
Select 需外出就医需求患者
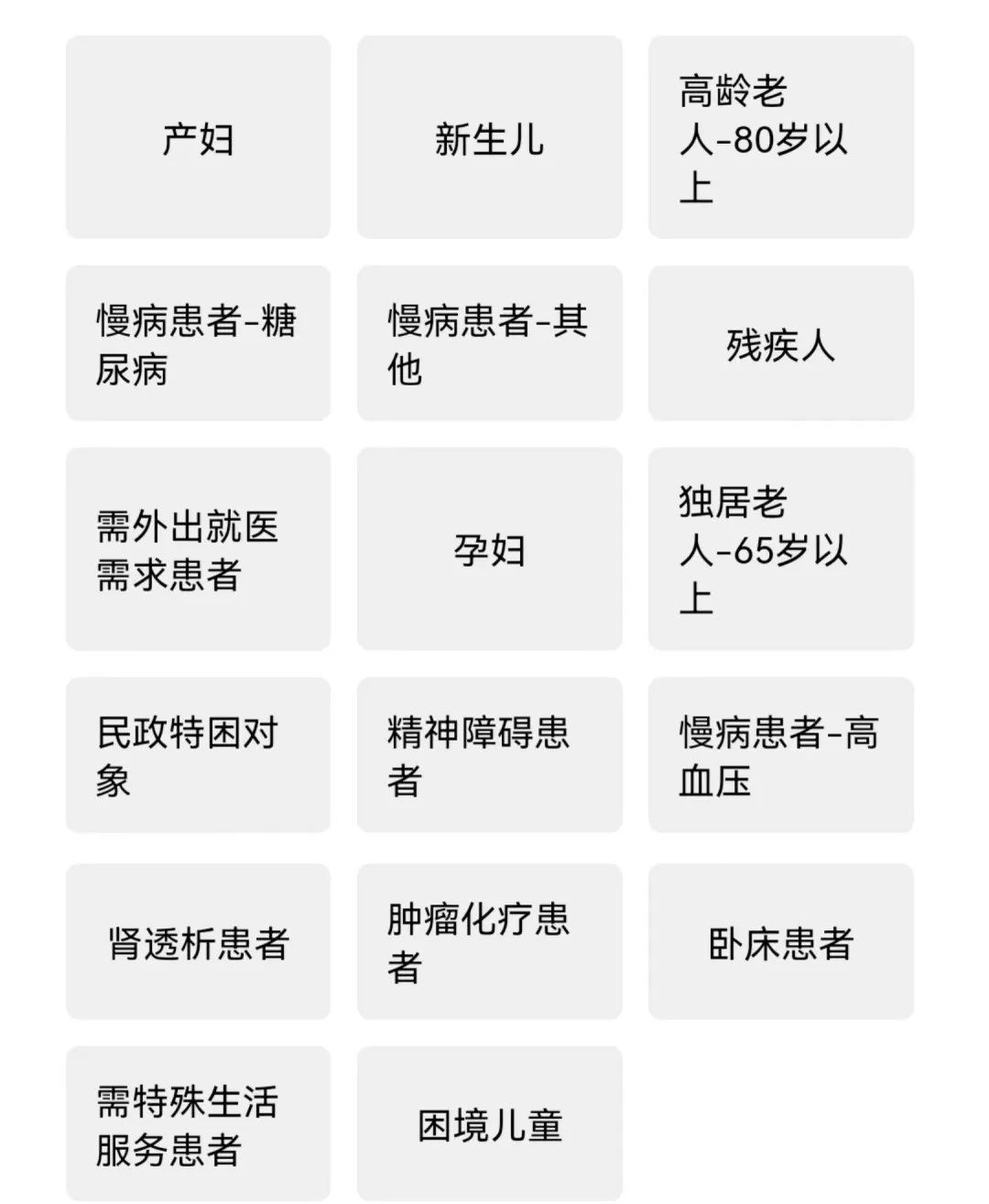(198, 549)
